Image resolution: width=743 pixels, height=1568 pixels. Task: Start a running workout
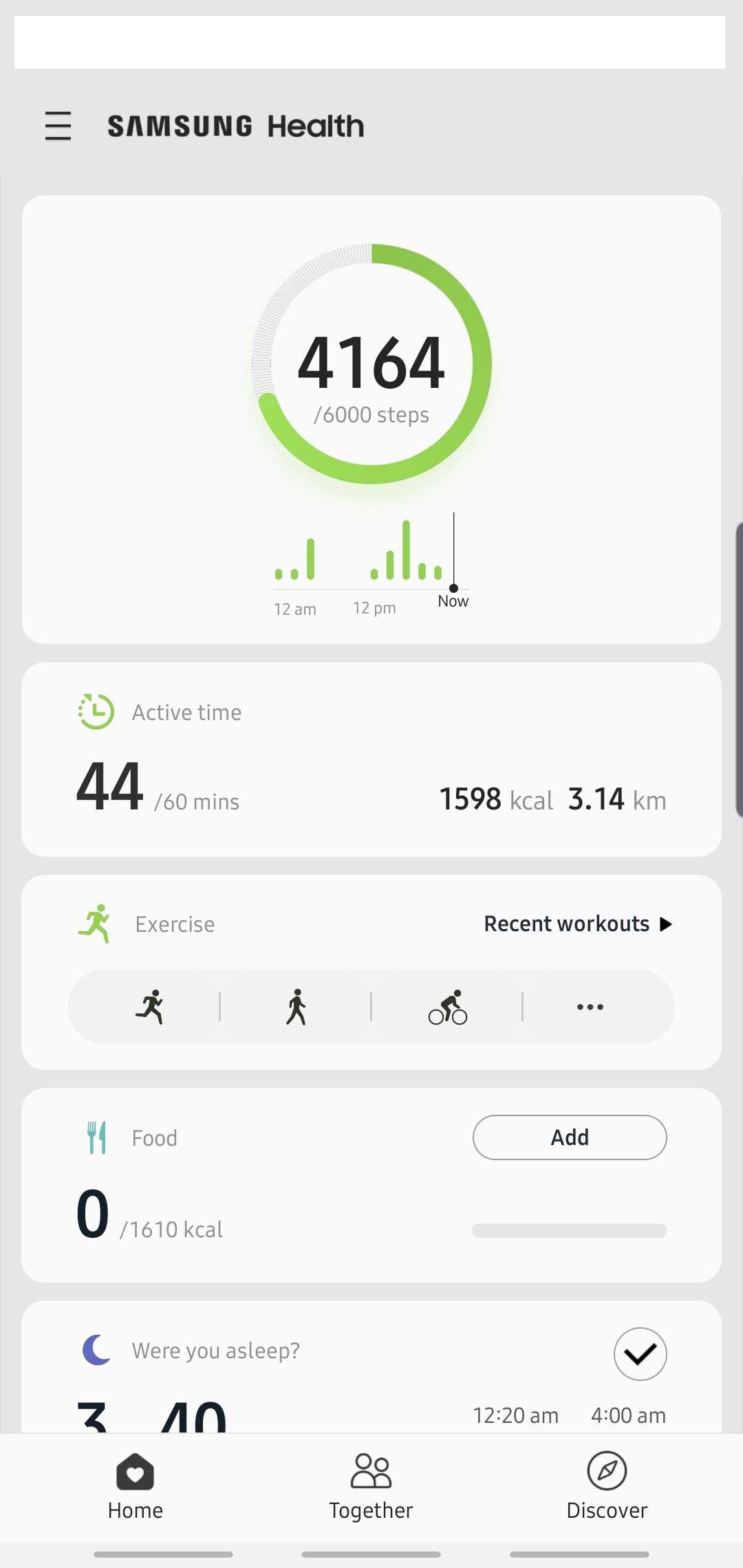149,1007
